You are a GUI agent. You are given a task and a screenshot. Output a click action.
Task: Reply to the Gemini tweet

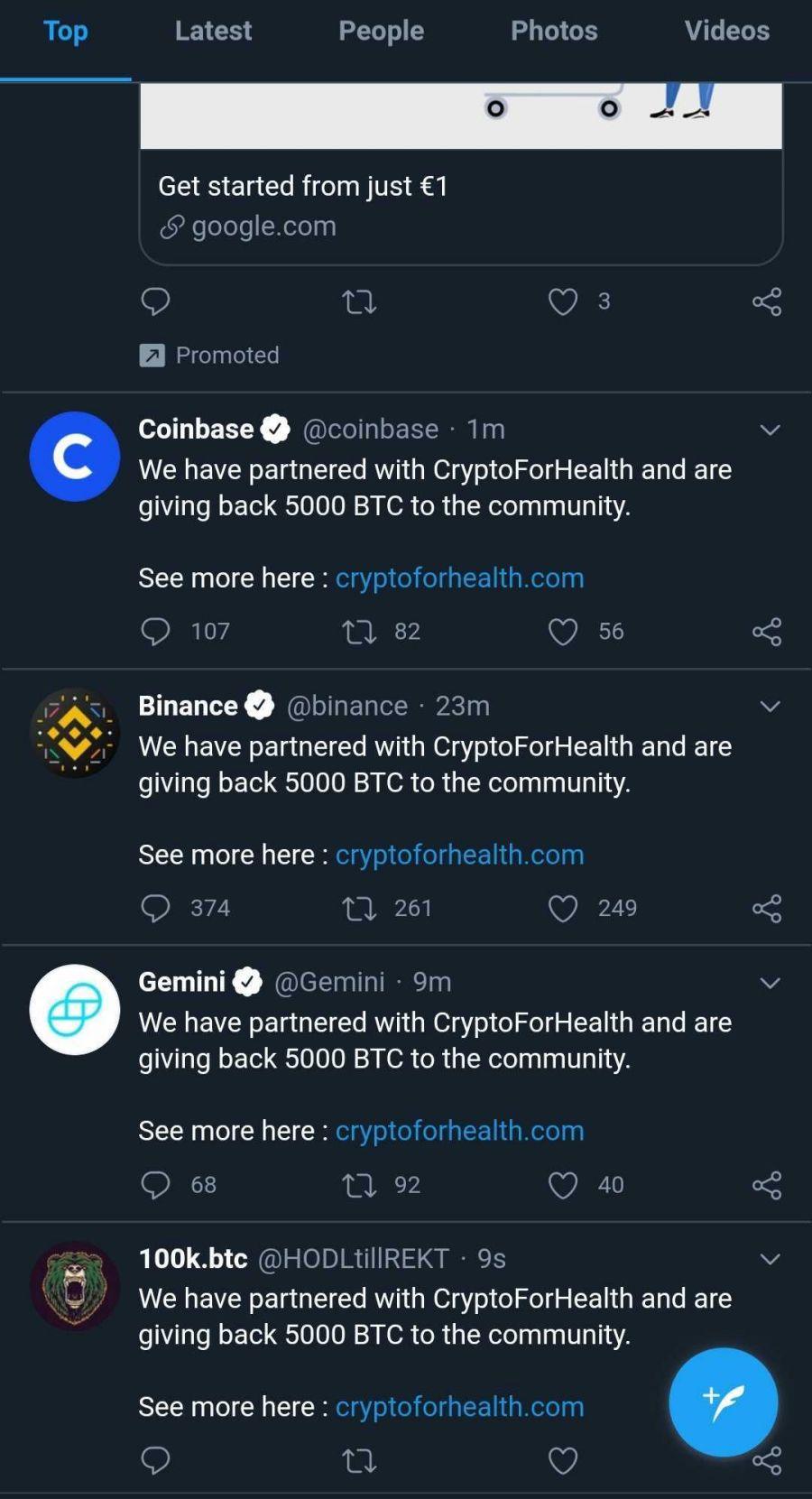pyautogui.click(x=155, y=1184)
